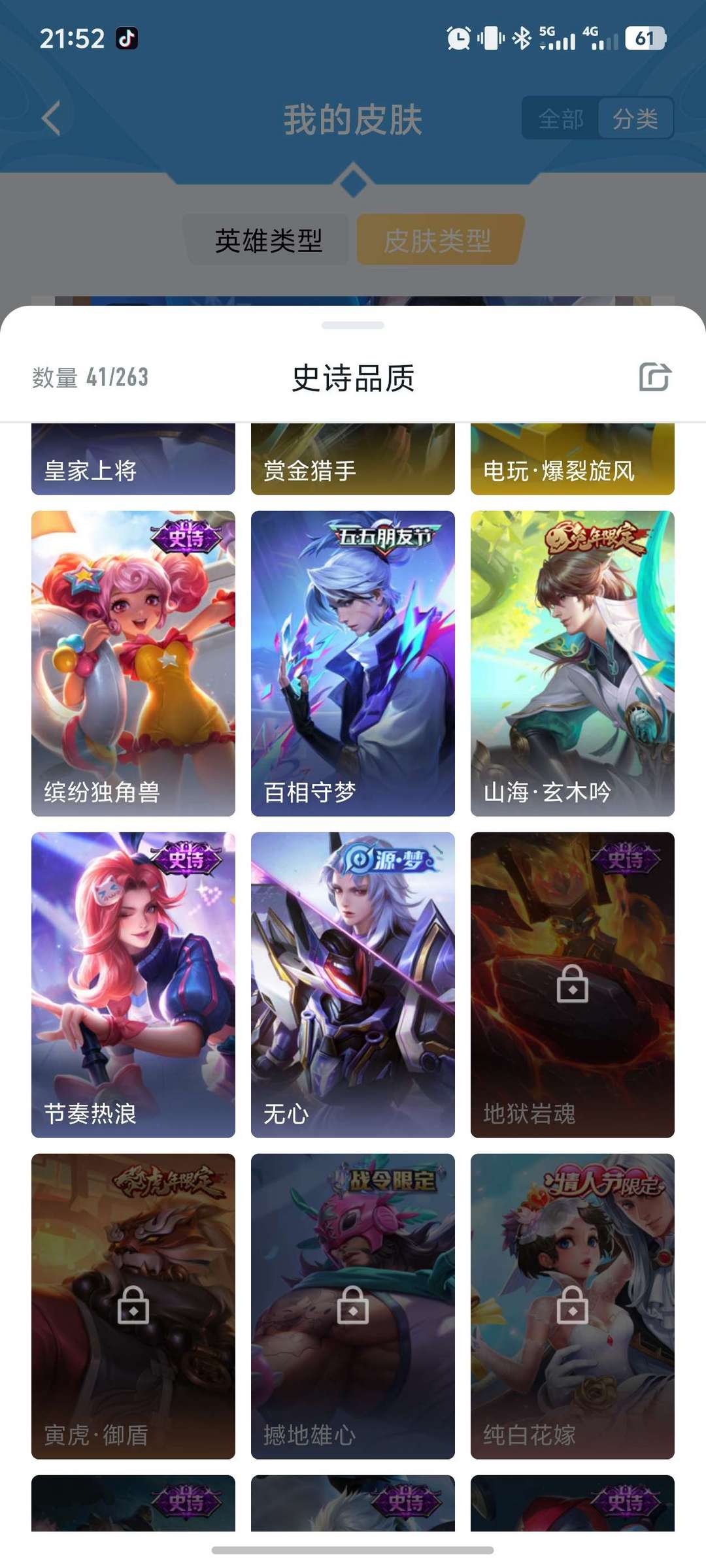
Task: Go back from 我的皮肤
Action: tap(51, 118)
